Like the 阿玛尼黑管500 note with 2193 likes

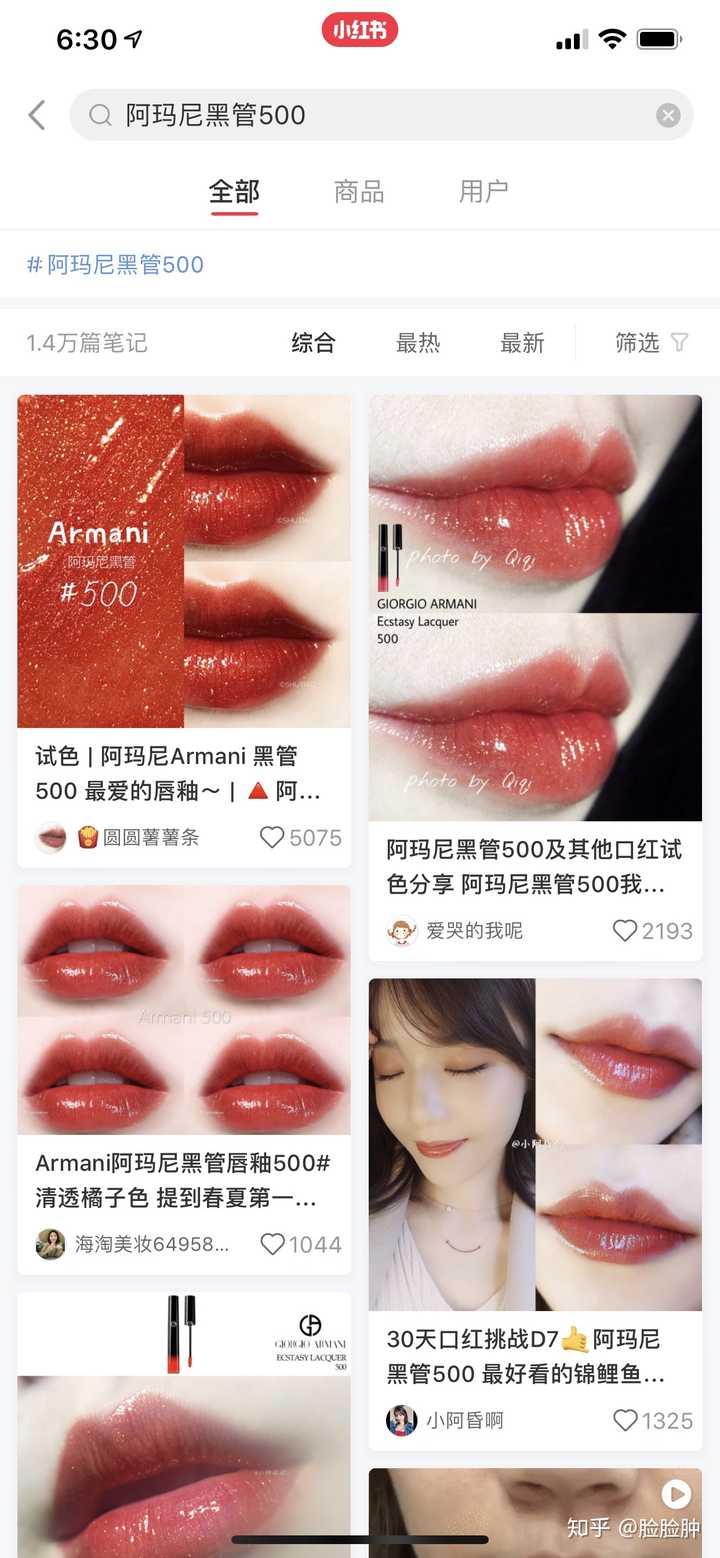pos(624,930)
